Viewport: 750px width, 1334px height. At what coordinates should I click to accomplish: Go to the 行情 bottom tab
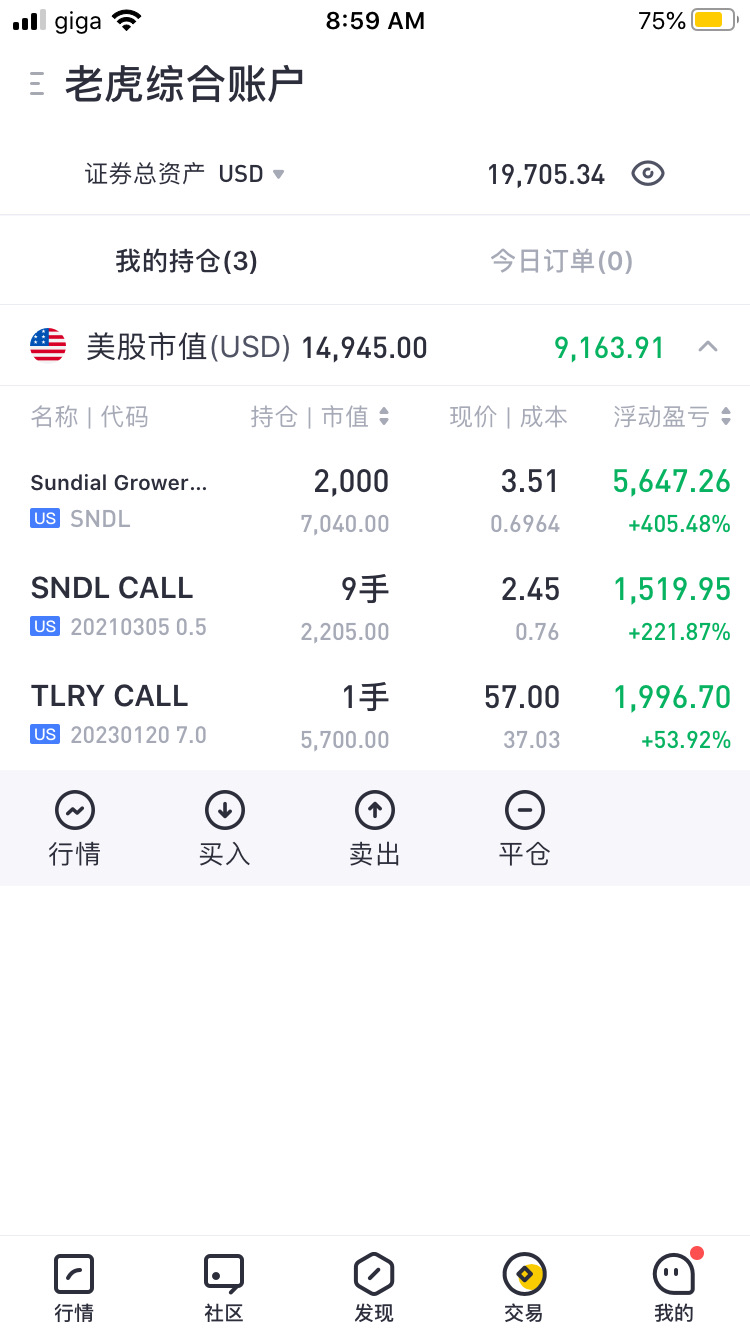coord(74,1288)
